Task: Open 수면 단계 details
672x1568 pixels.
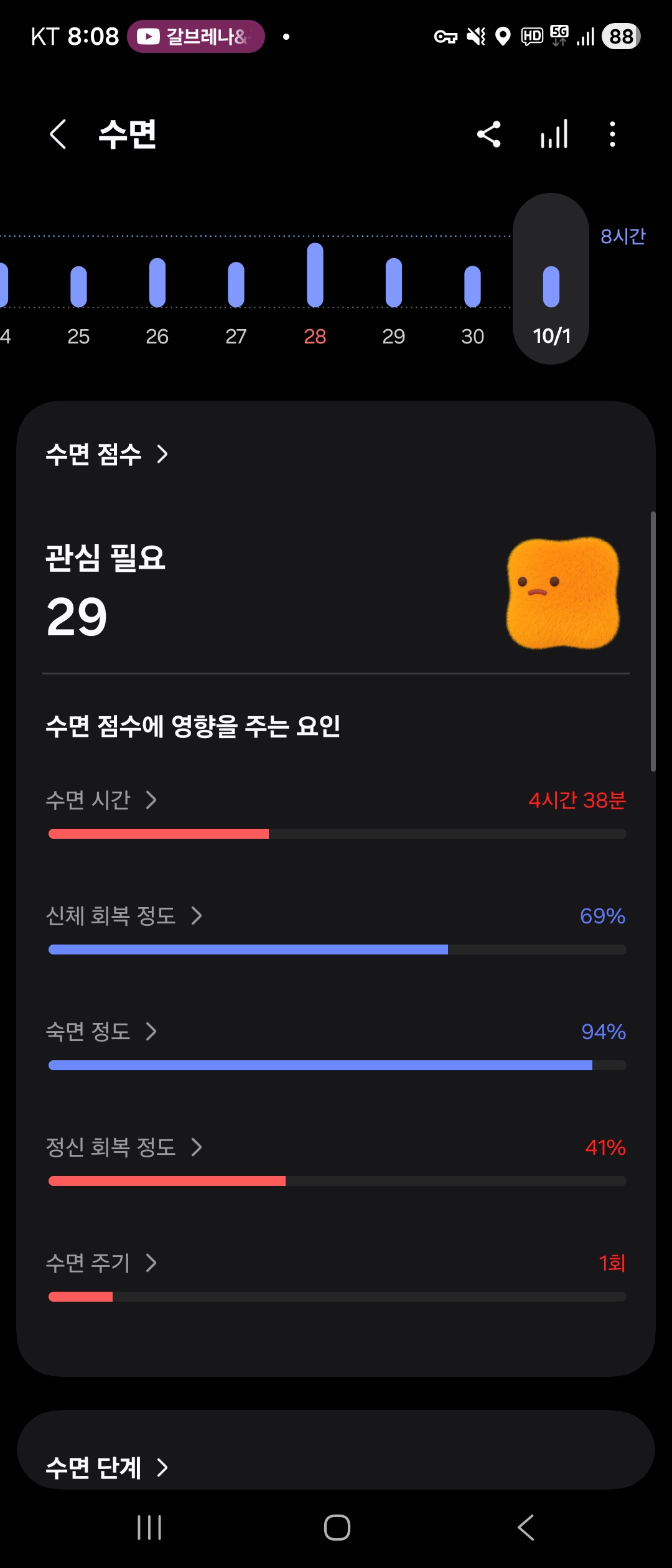Action: (x=107, y=1467)
